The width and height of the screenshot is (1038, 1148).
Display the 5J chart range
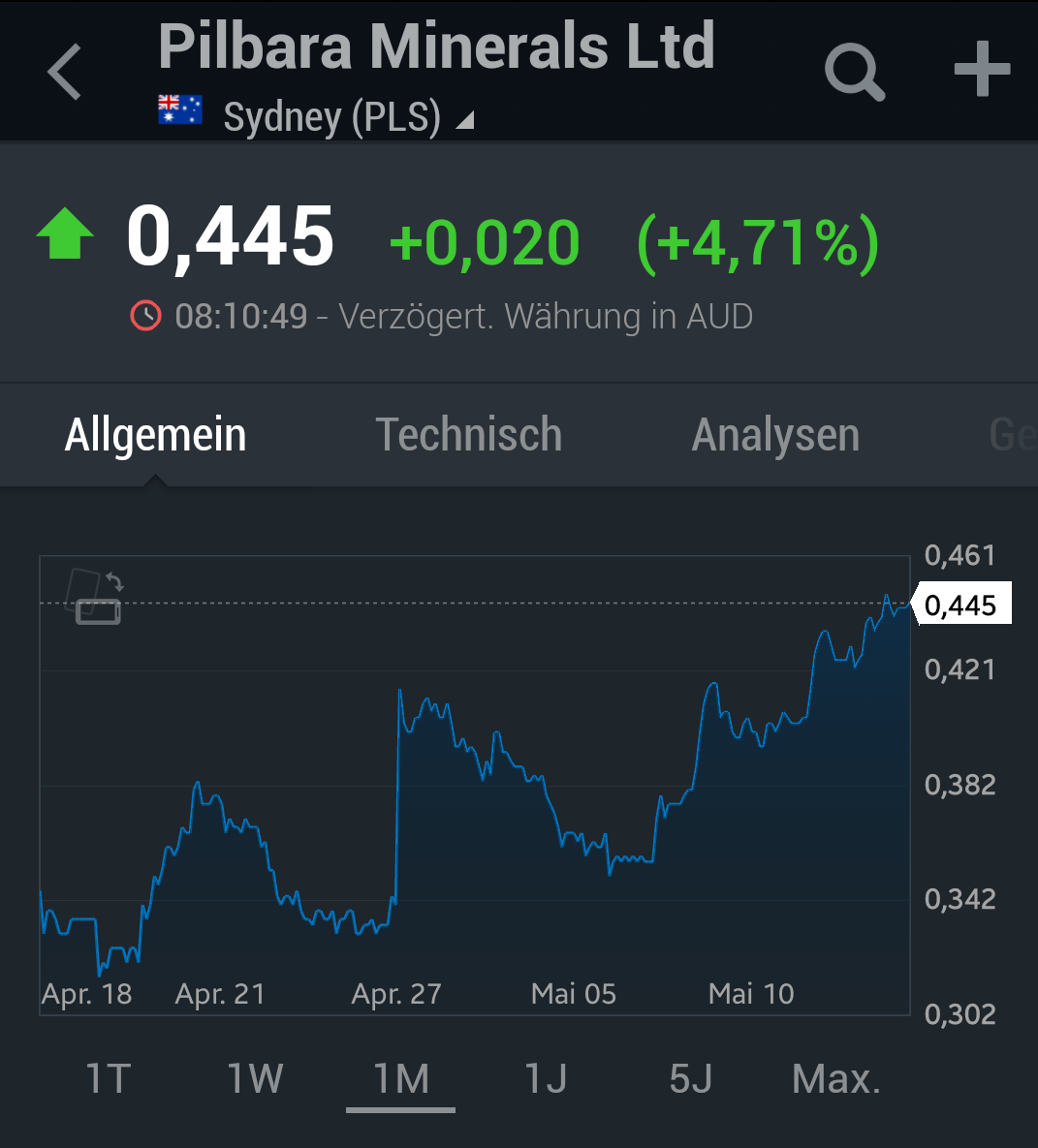[x=690, y=1078]
